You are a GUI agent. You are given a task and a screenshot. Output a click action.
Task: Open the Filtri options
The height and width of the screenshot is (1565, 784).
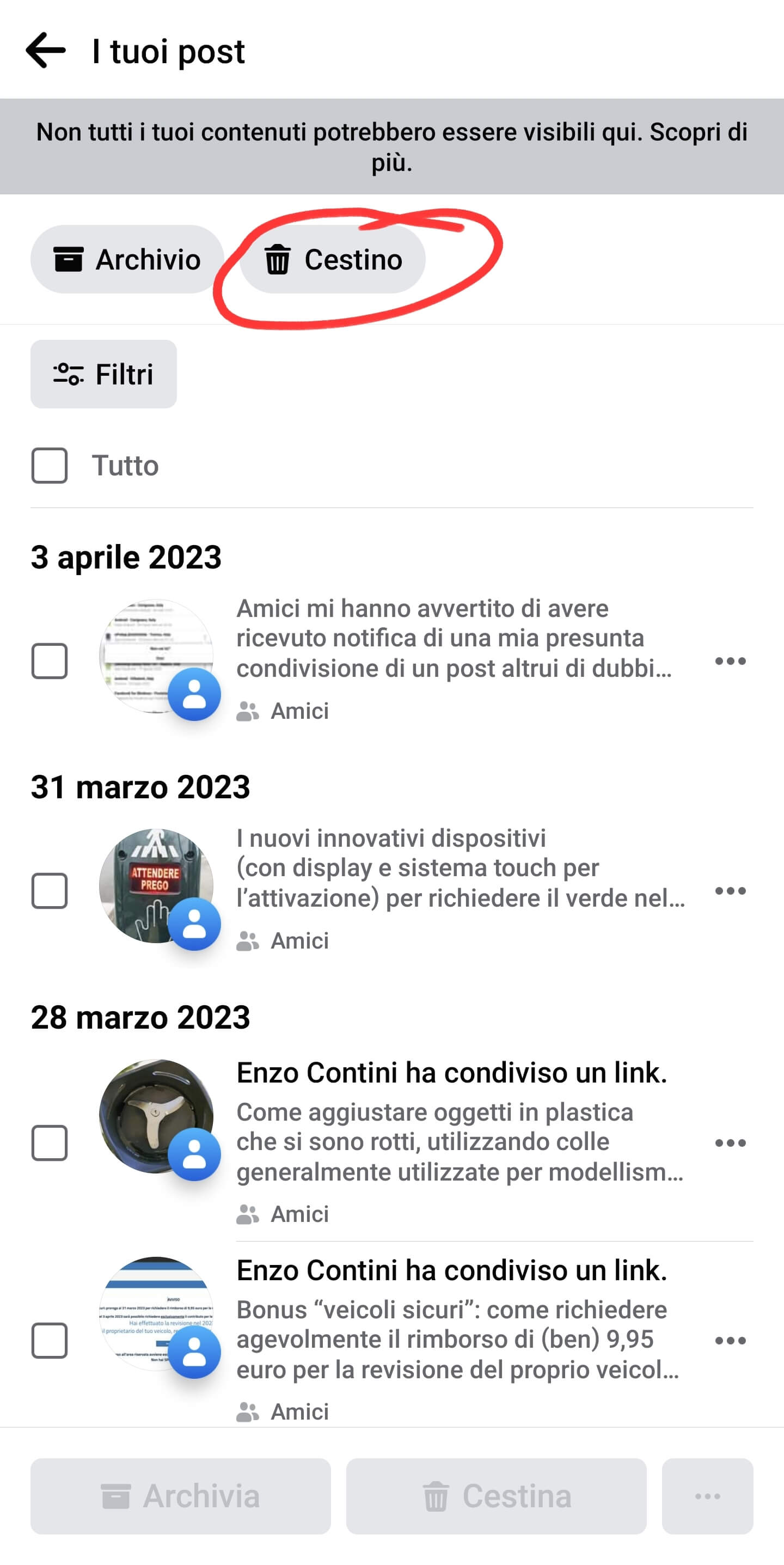tap(103, 374)
